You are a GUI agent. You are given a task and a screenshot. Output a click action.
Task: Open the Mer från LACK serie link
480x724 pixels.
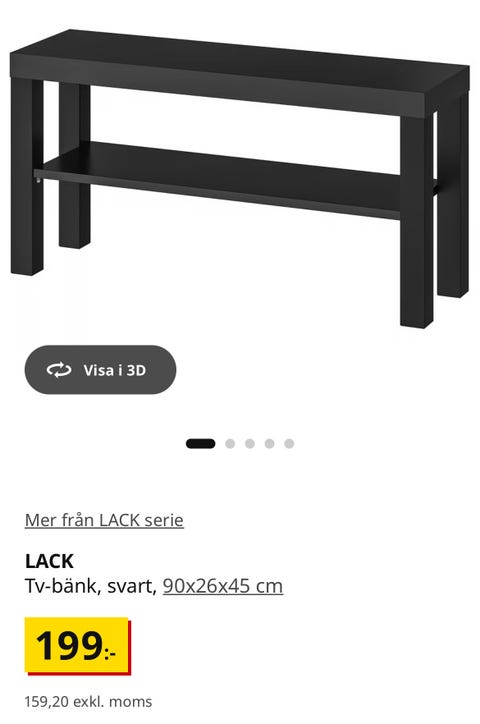tap(104, 520)
